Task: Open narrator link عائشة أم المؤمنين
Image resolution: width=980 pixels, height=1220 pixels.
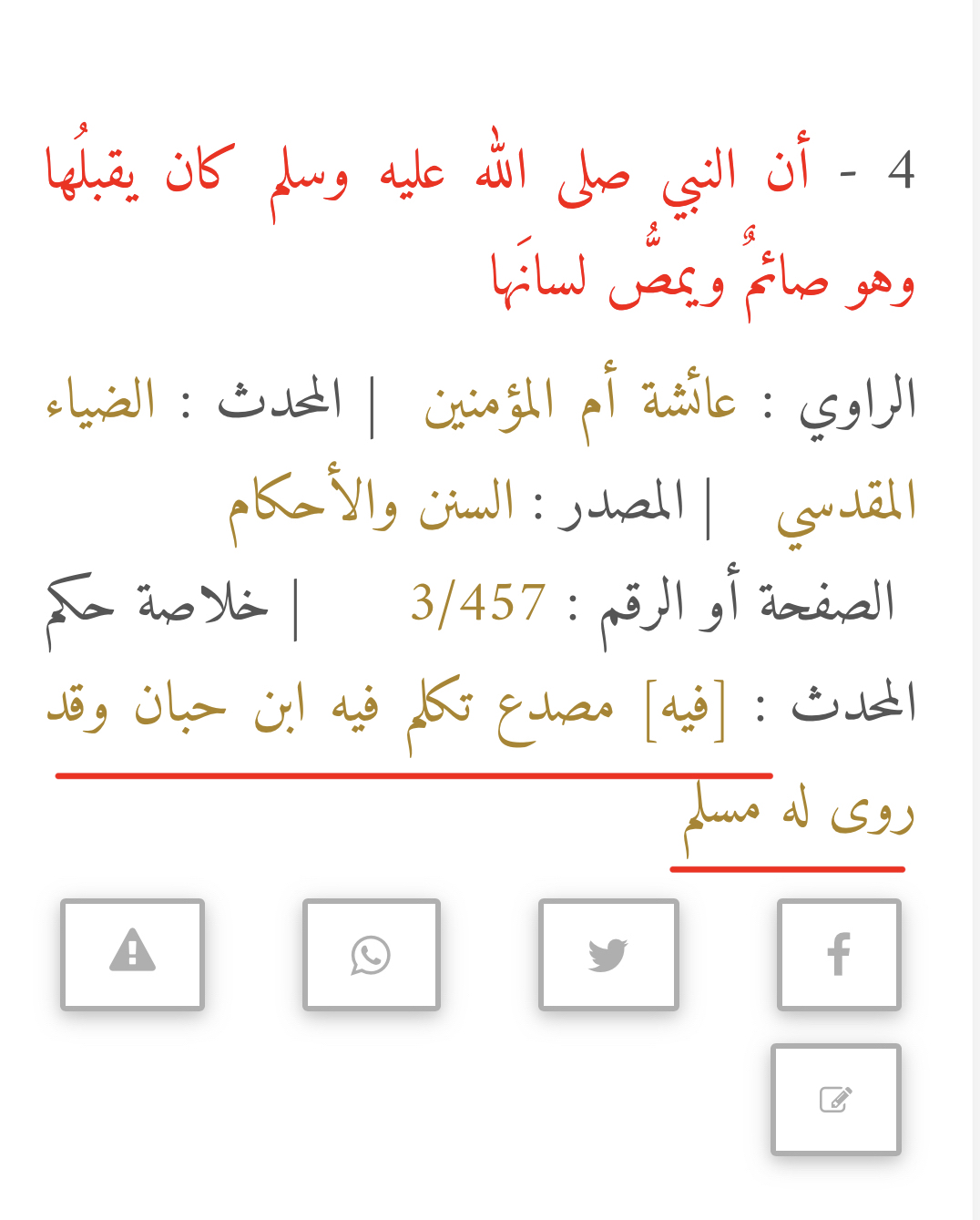Action: [580, 403]
